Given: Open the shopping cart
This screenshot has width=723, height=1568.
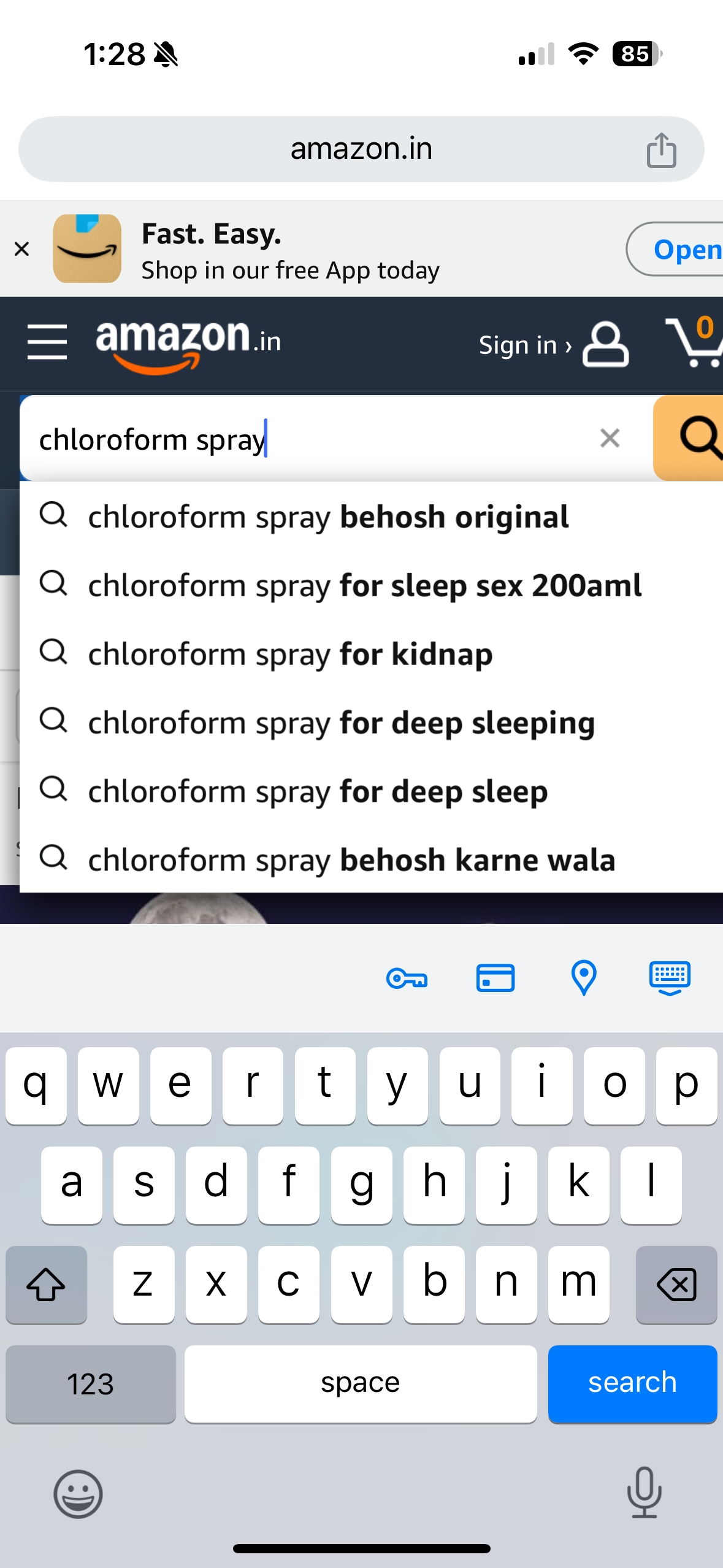Looking at the screenshot, I should tap(695, 342).
